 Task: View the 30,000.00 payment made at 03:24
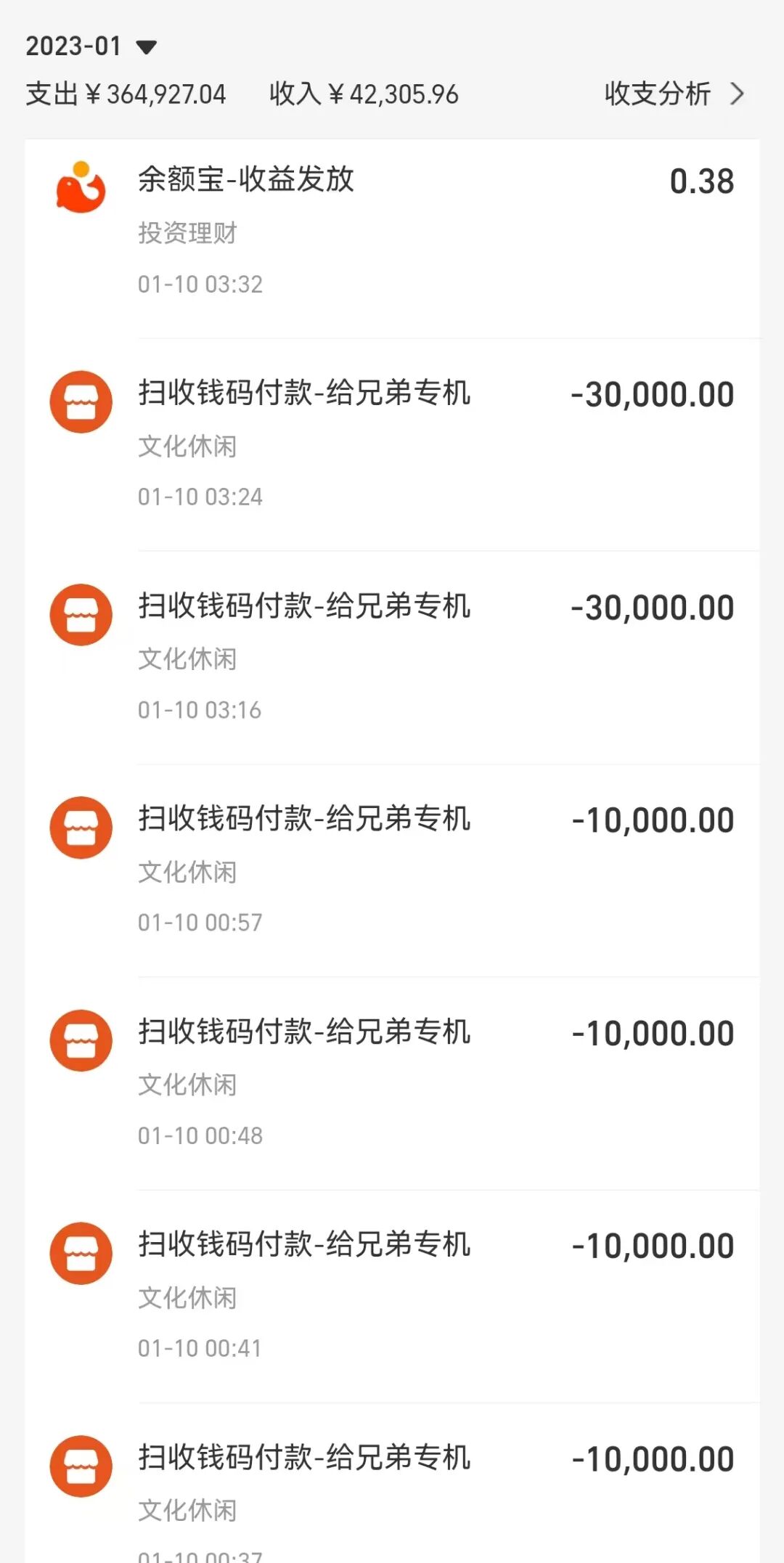[392, 444]
